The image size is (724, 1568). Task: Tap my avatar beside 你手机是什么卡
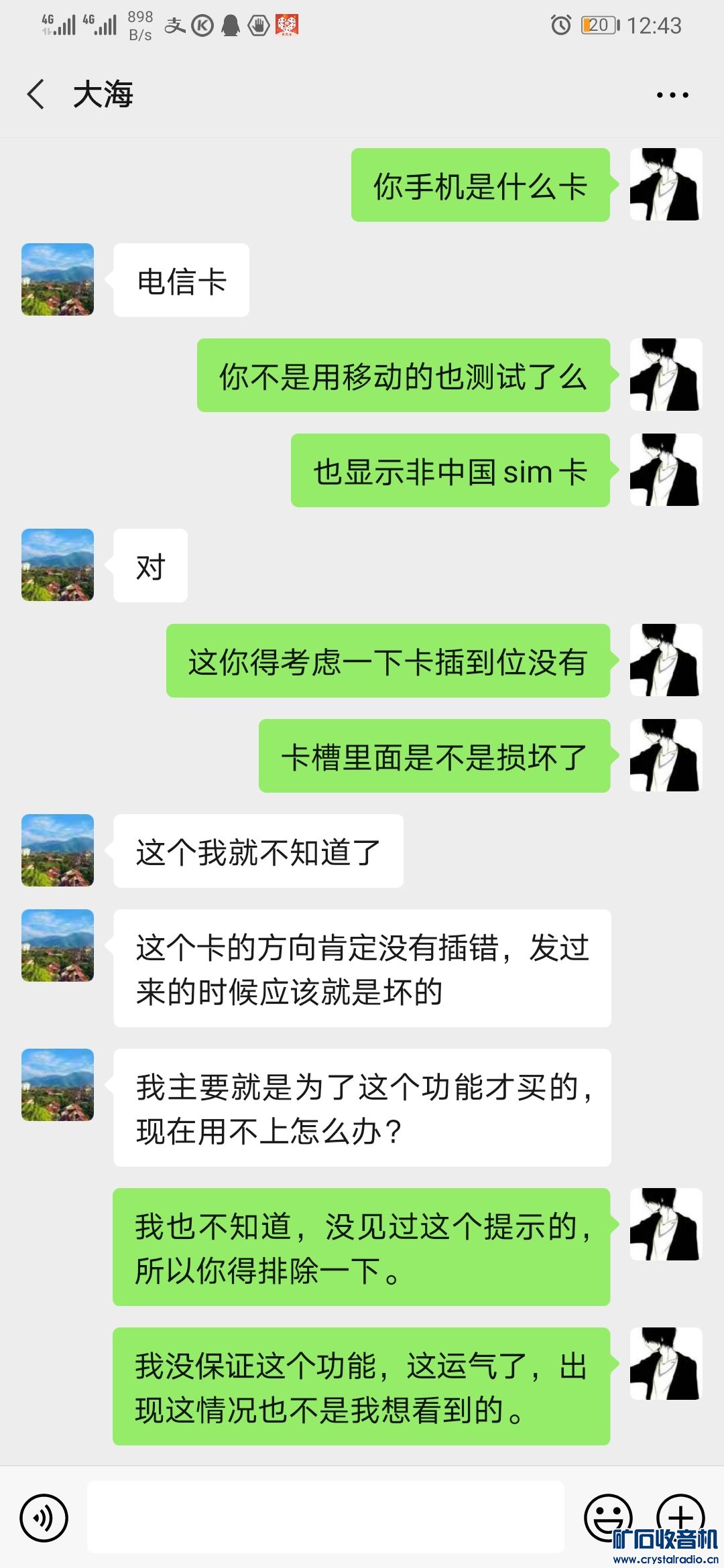point(666,185)
